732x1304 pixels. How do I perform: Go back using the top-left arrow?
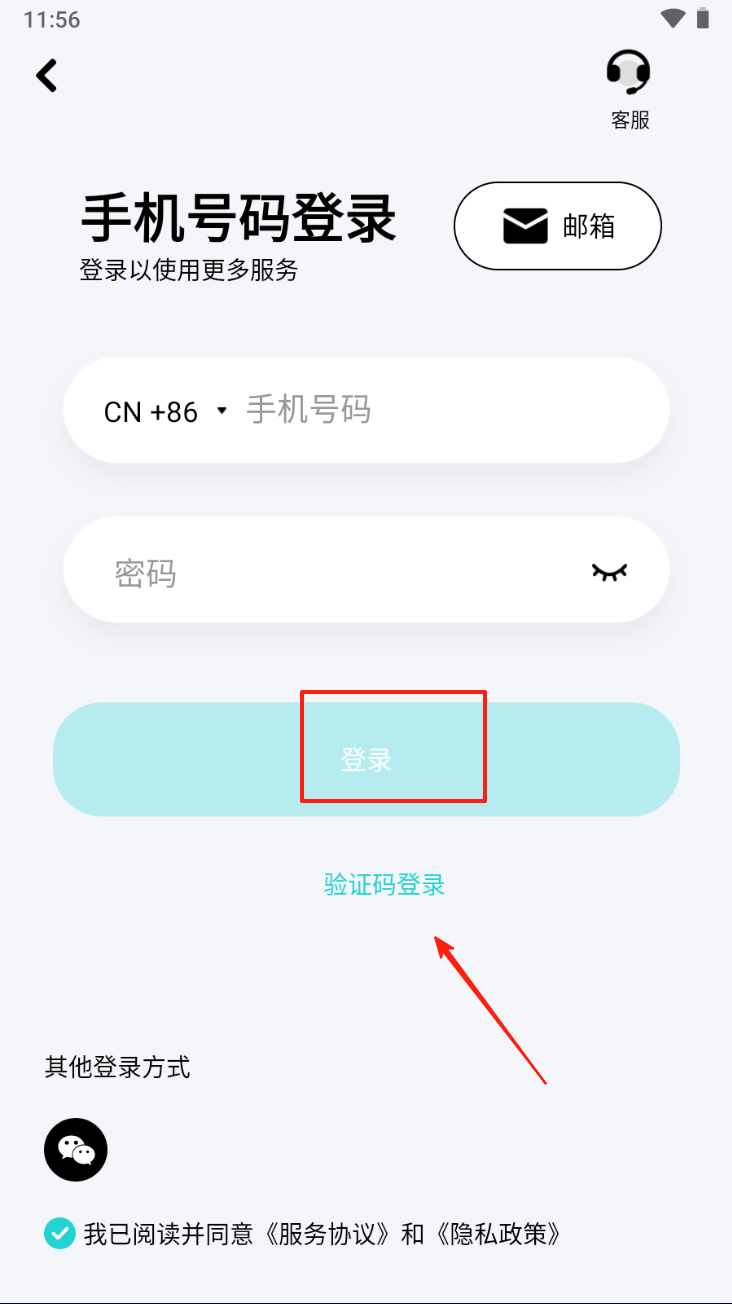point(47,75)
